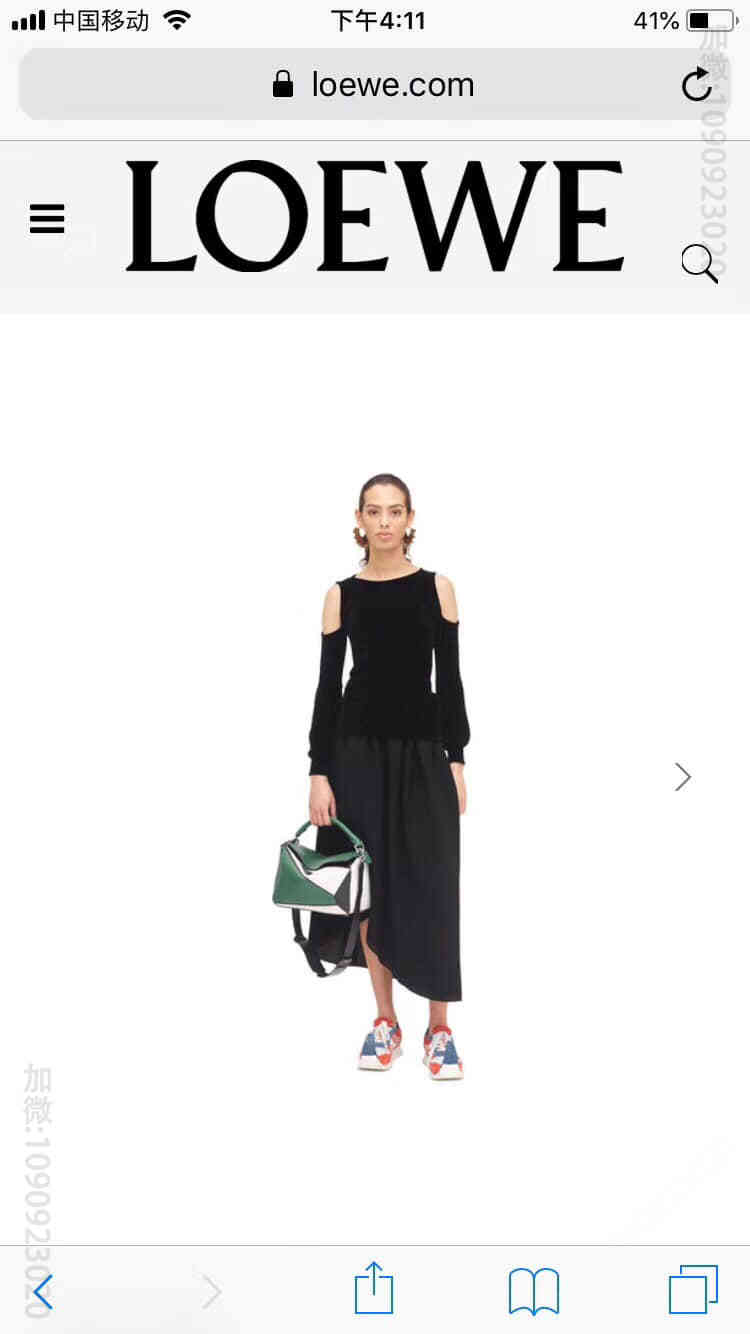750x1334 pixels.
Task: Show next product image with the right arrow
Action: coord(683,777)
